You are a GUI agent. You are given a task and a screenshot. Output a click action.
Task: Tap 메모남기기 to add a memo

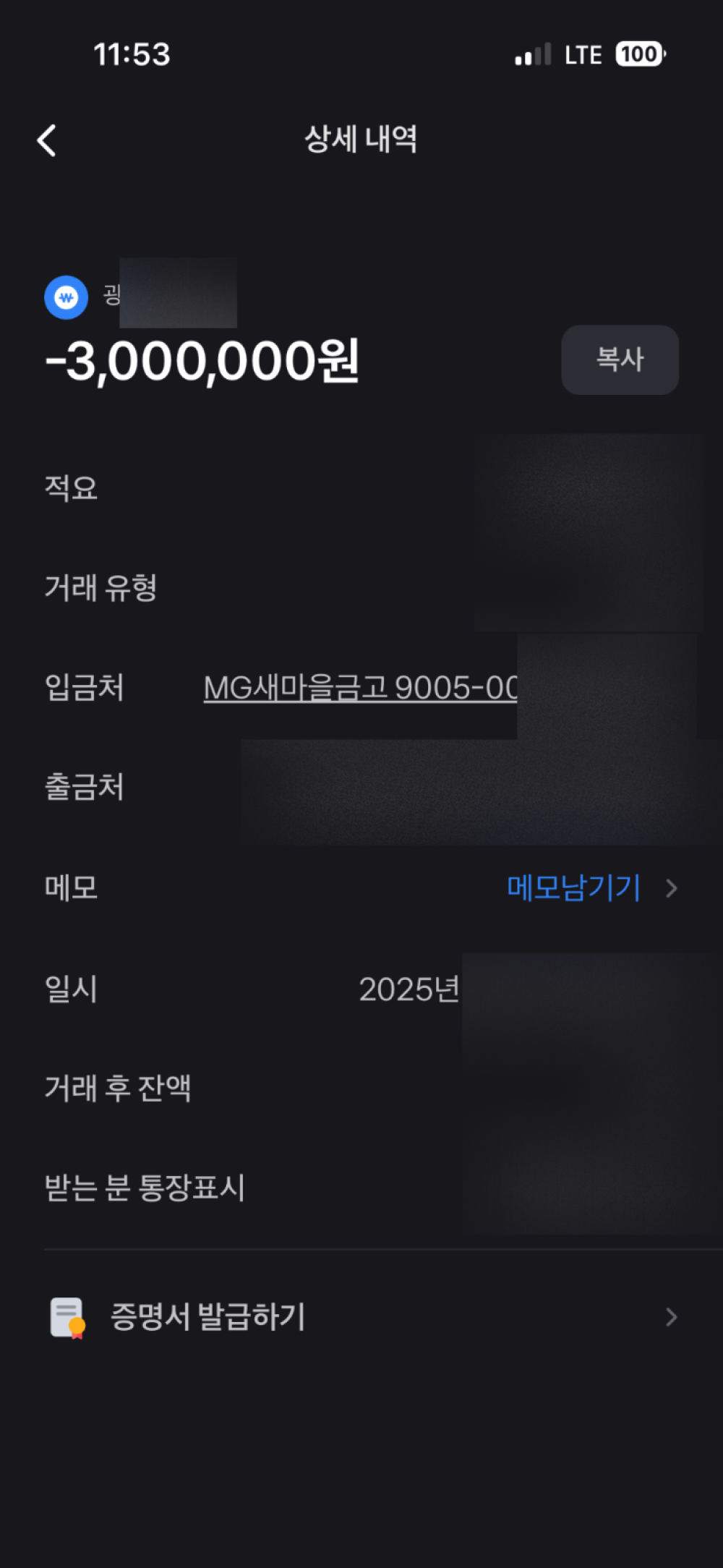coord(574,888)
